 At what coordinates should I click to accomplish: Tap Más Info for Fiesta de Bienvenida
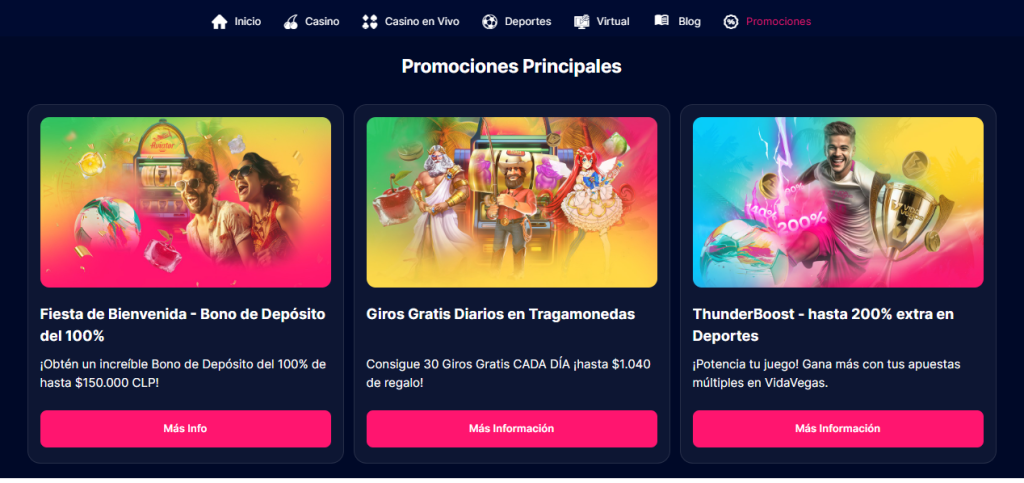click(x=185, y=428)
